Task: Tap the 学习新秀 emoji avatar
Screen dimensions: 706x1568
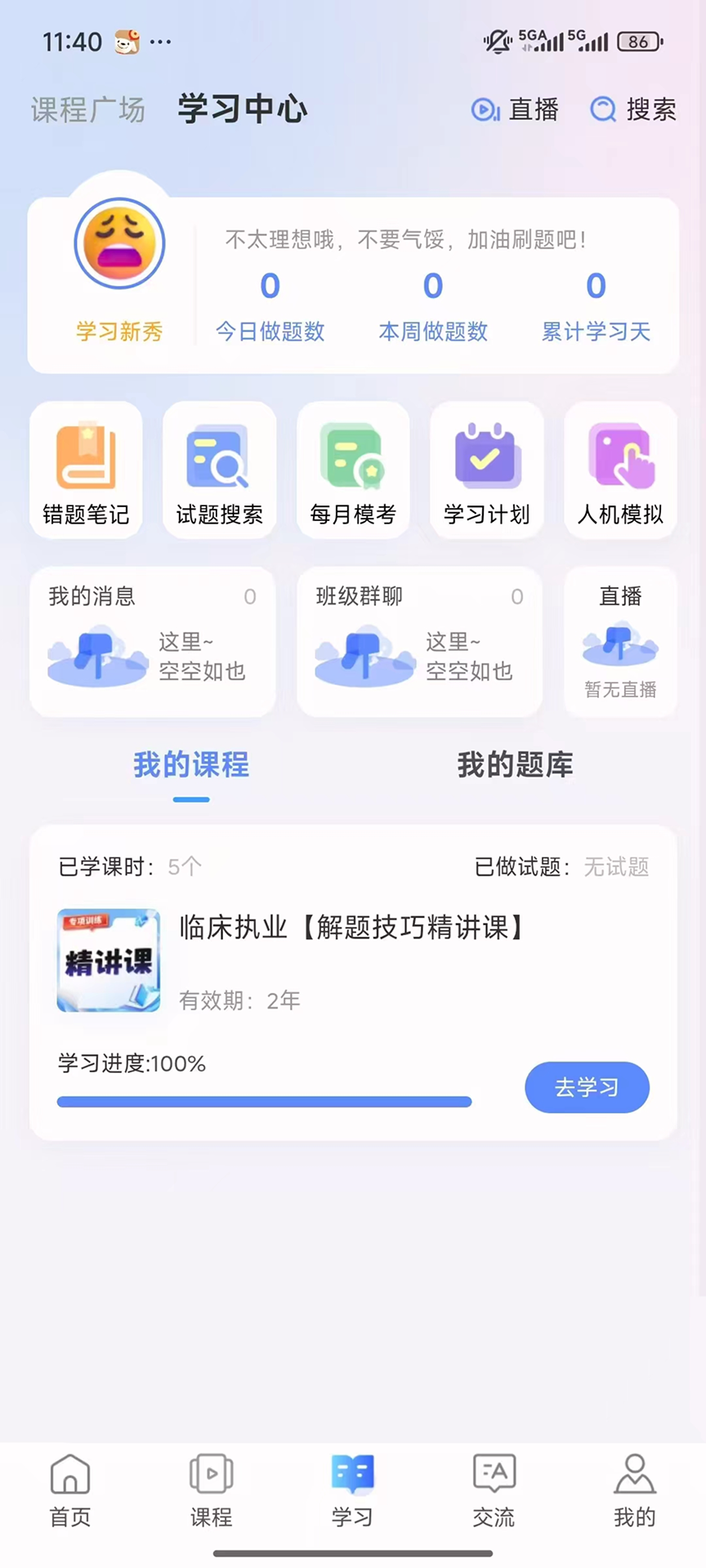Action: (119, 243)
